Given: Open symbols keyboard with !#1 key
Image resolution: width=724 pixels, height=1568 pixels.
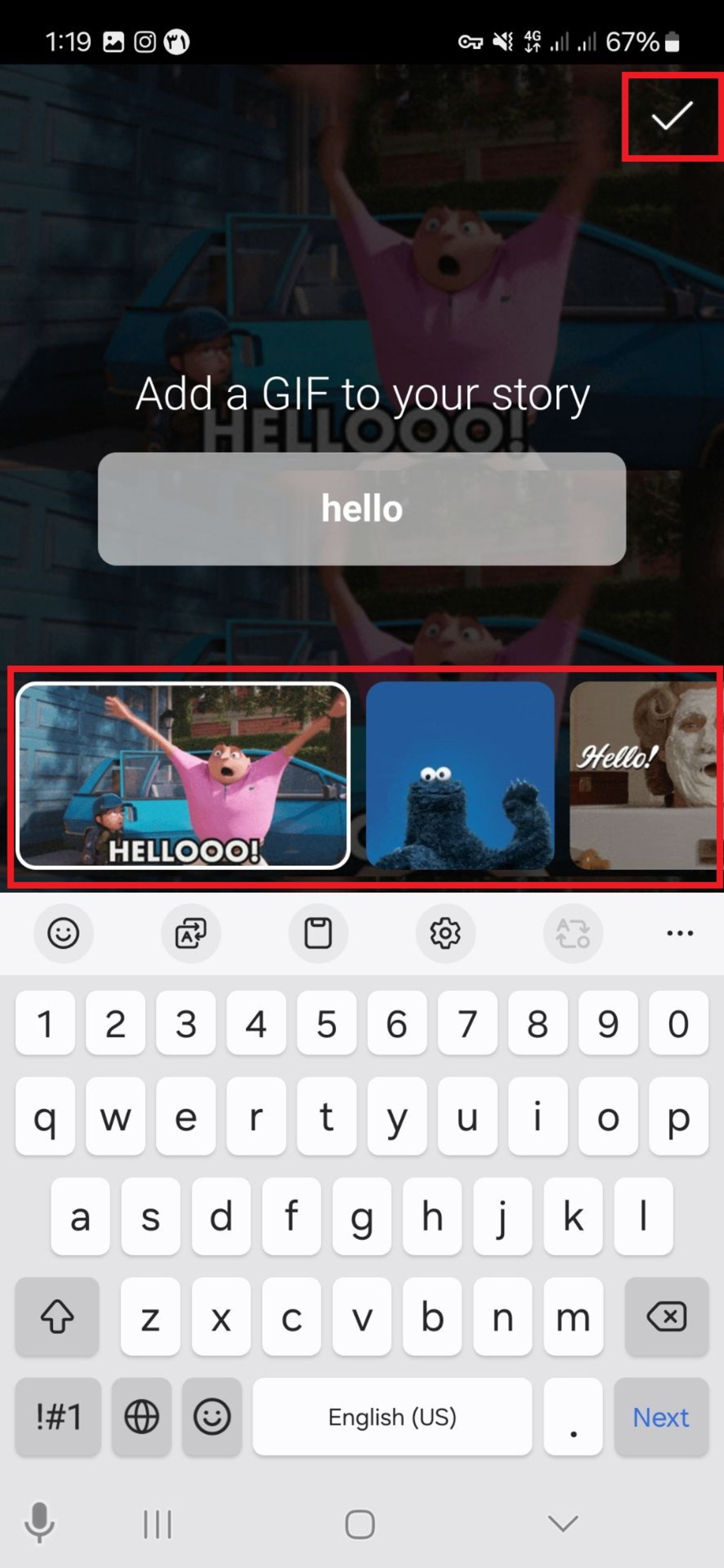Looking at the screenshot, I should coord(58,1417).
